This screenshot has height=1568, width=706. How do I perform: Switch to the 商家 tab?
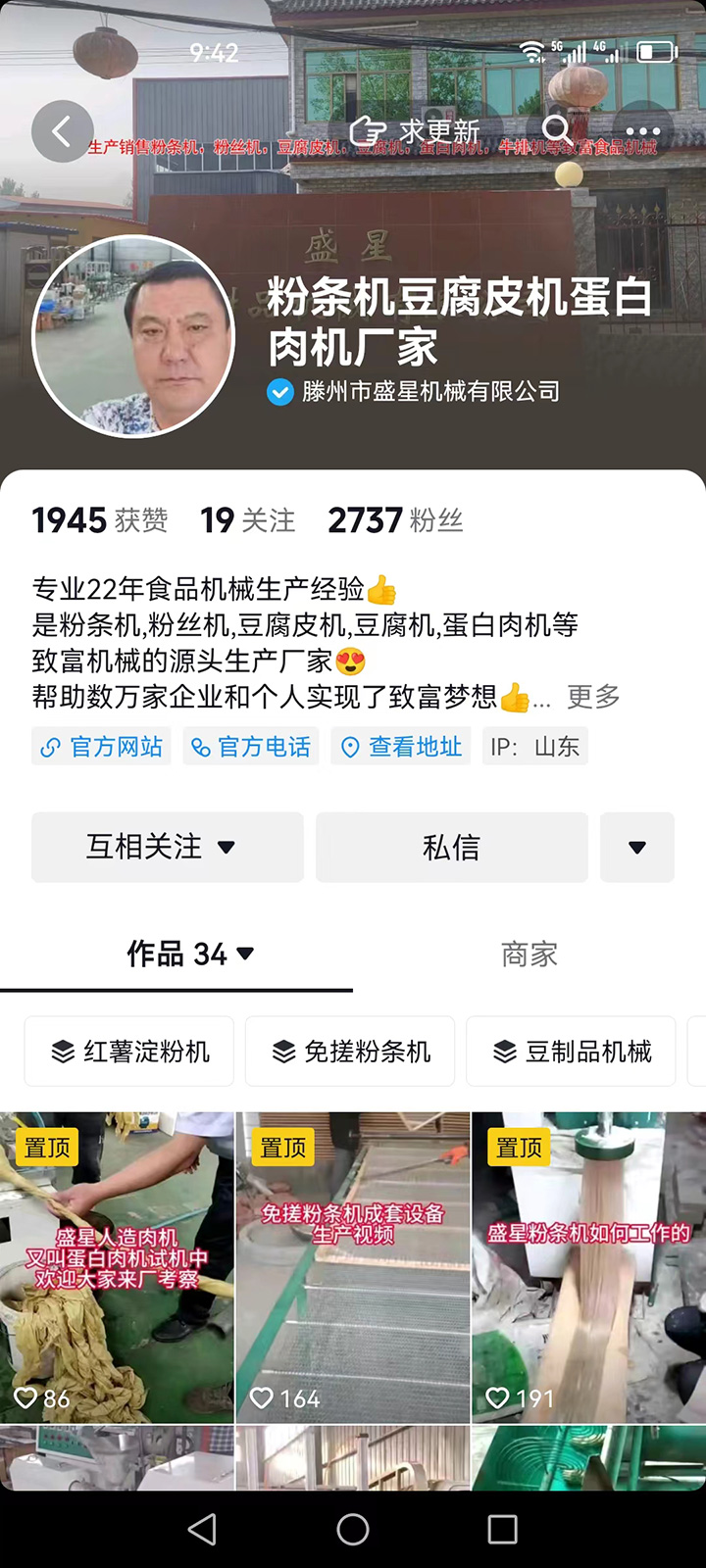[529, 954]
